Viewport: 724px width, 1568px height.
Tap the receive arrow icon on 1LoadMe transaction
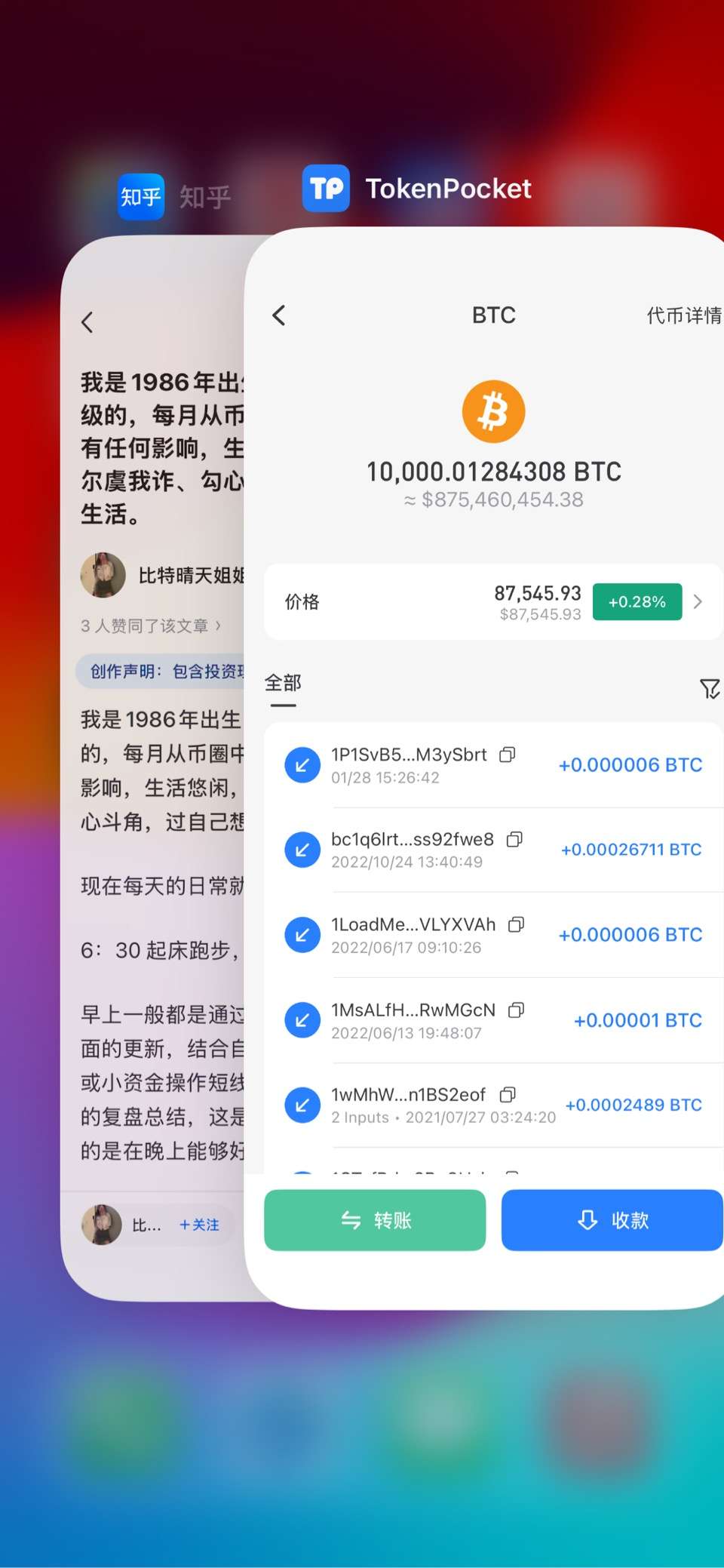coord(302,934)
